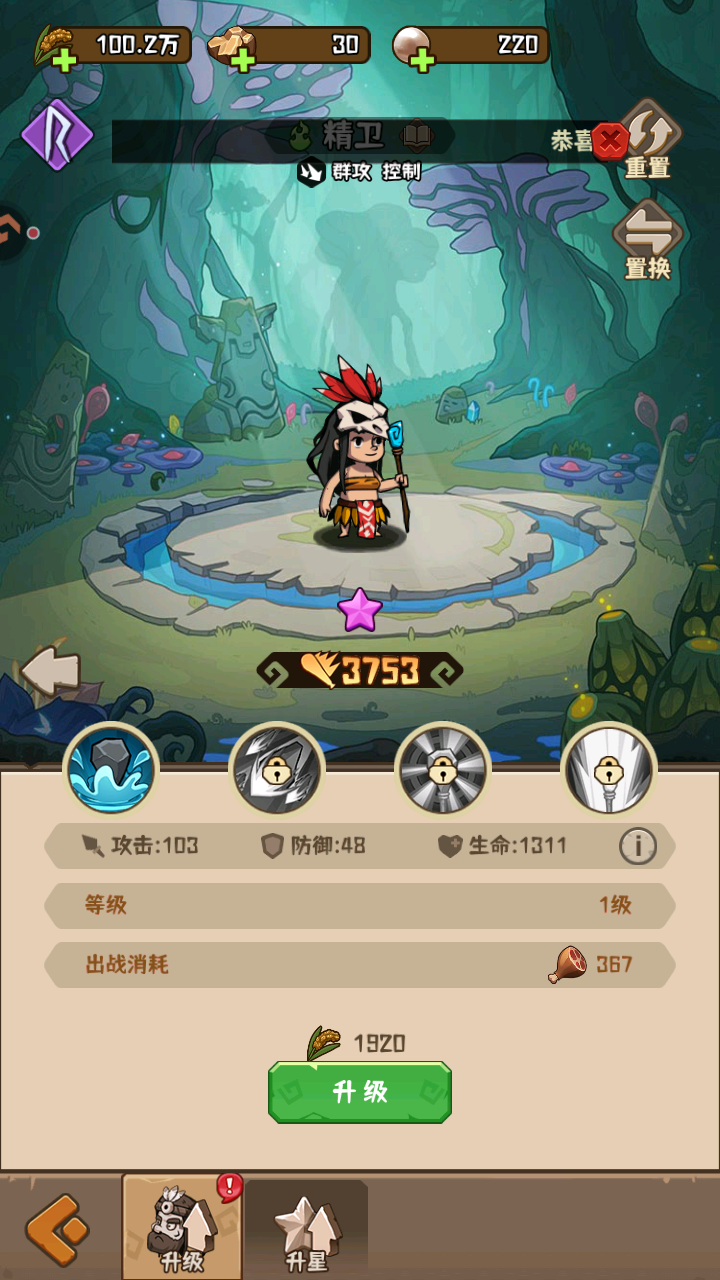Add grain currency with its plus button
This screenshot has height=1280, width=720.
(64, 62)
